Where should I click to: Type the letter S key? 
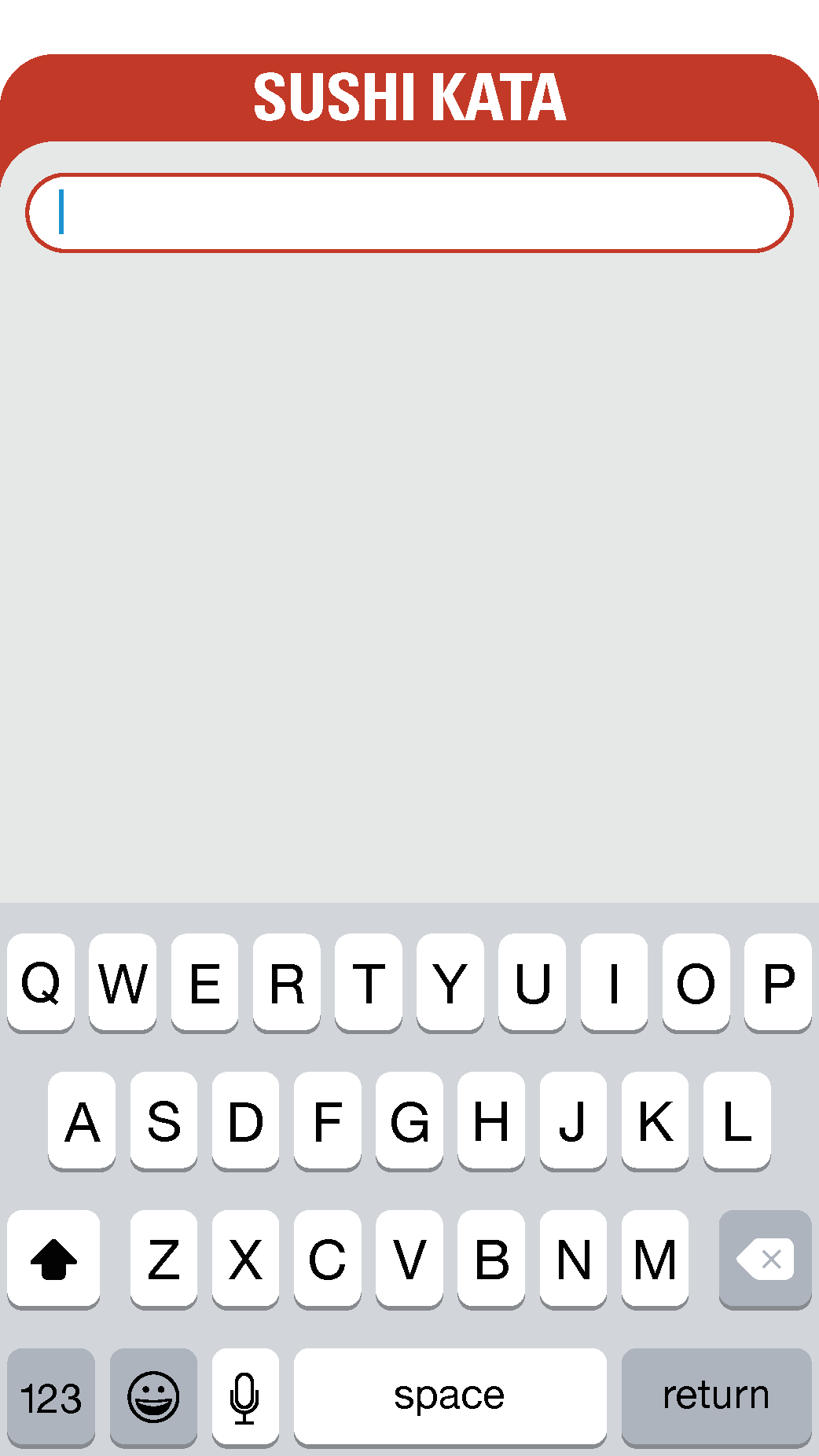tap(163, 1120)
